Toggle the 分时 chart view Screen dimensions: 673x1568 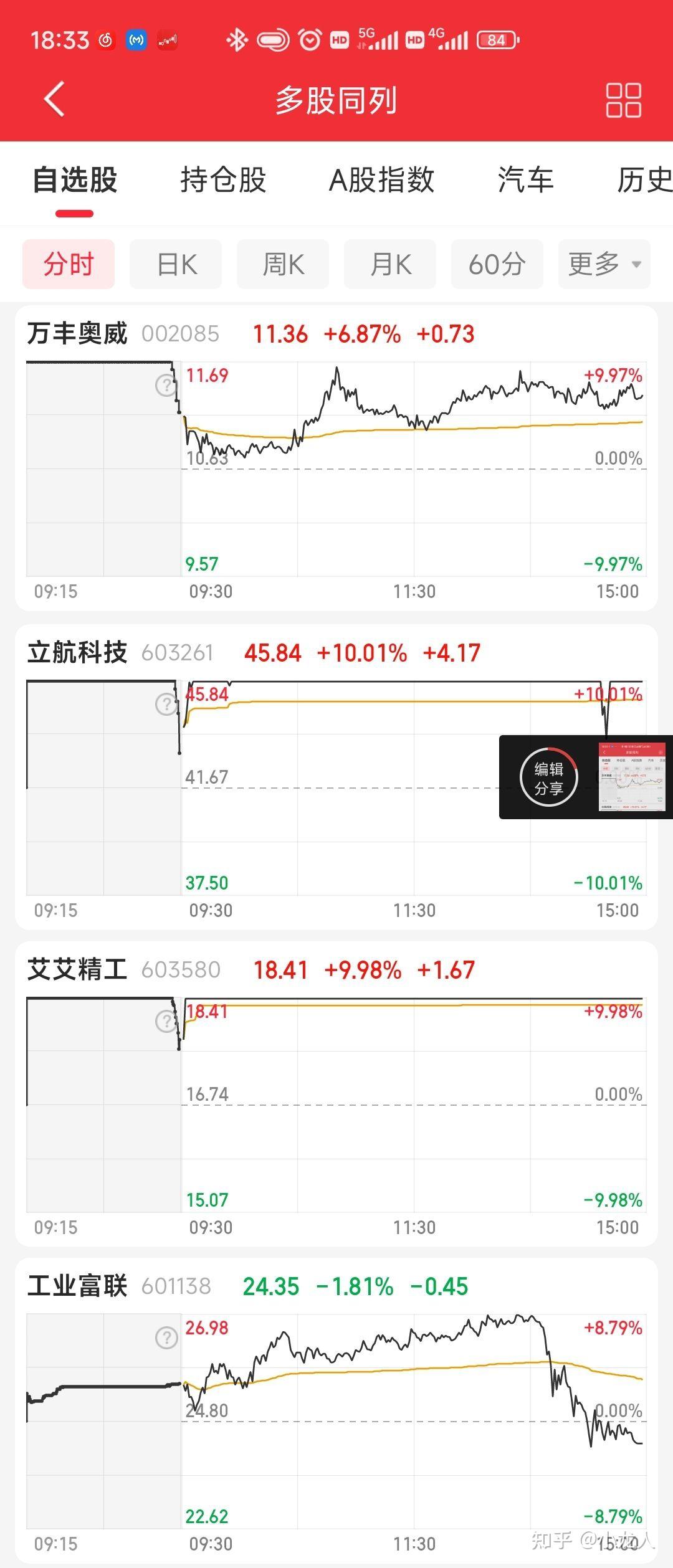tap(68, 264)
